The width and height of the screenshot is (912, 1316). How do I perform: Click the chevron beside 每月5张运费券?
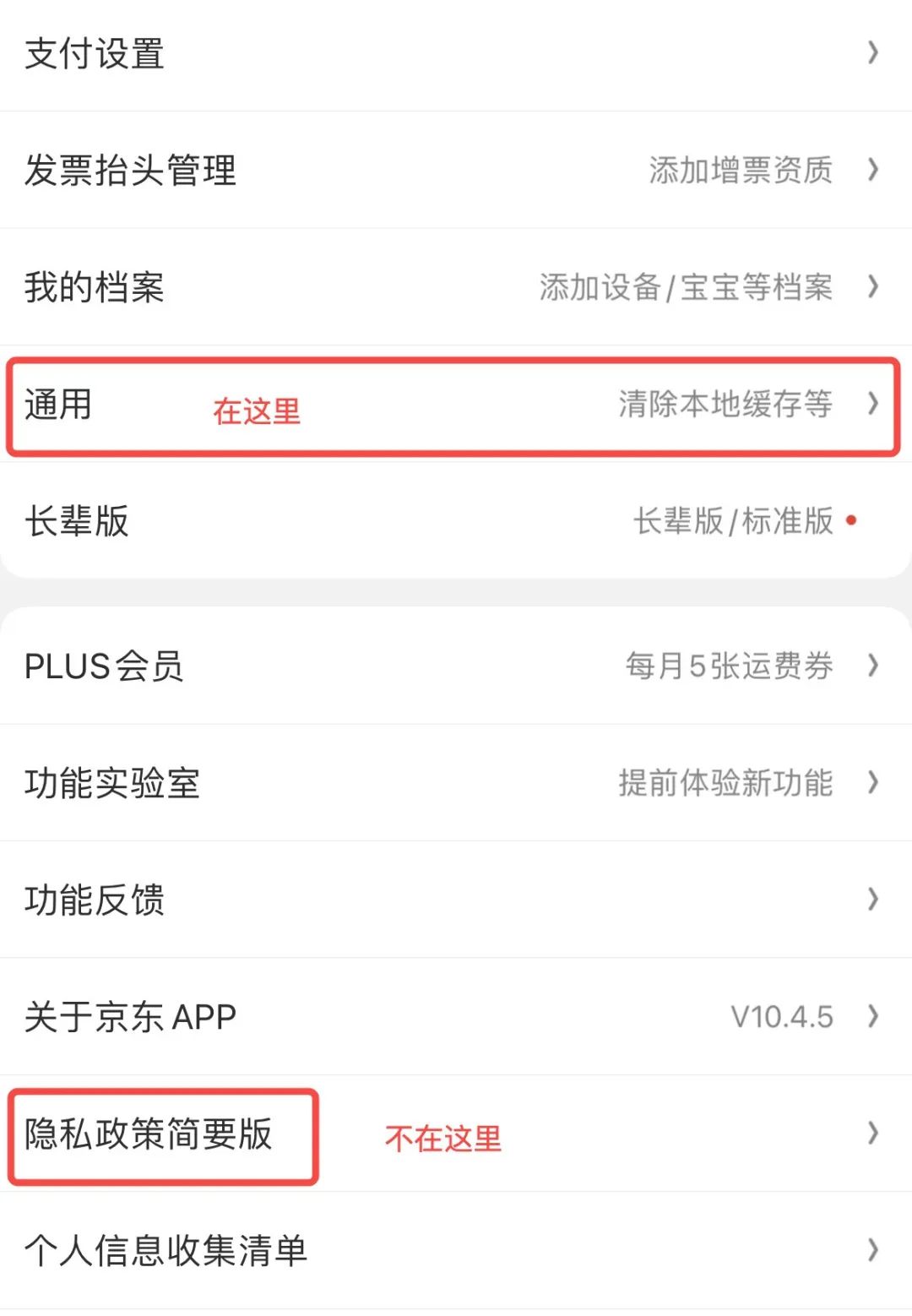coord(873,666)
